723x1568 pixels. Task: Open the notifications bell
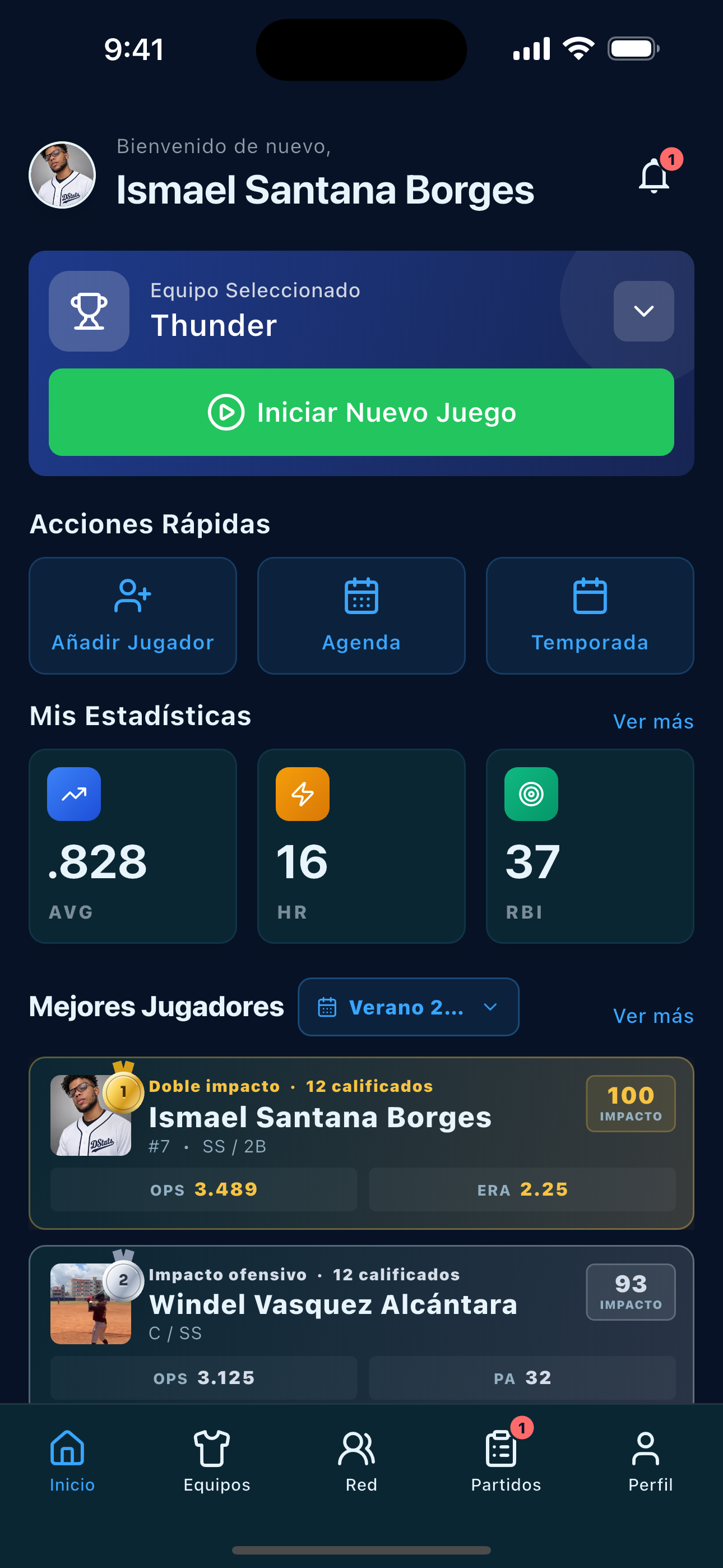coord(654,176)
